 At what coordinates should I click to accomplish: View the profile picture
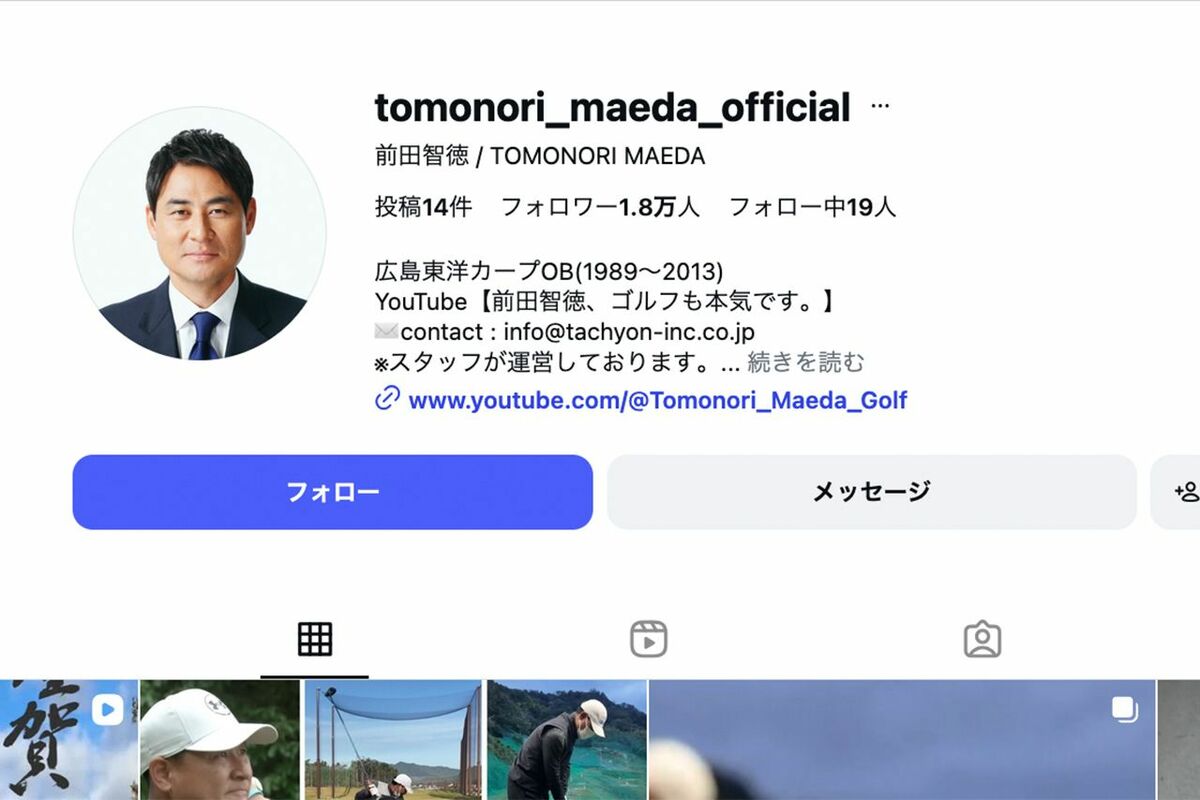pos(200,233)
